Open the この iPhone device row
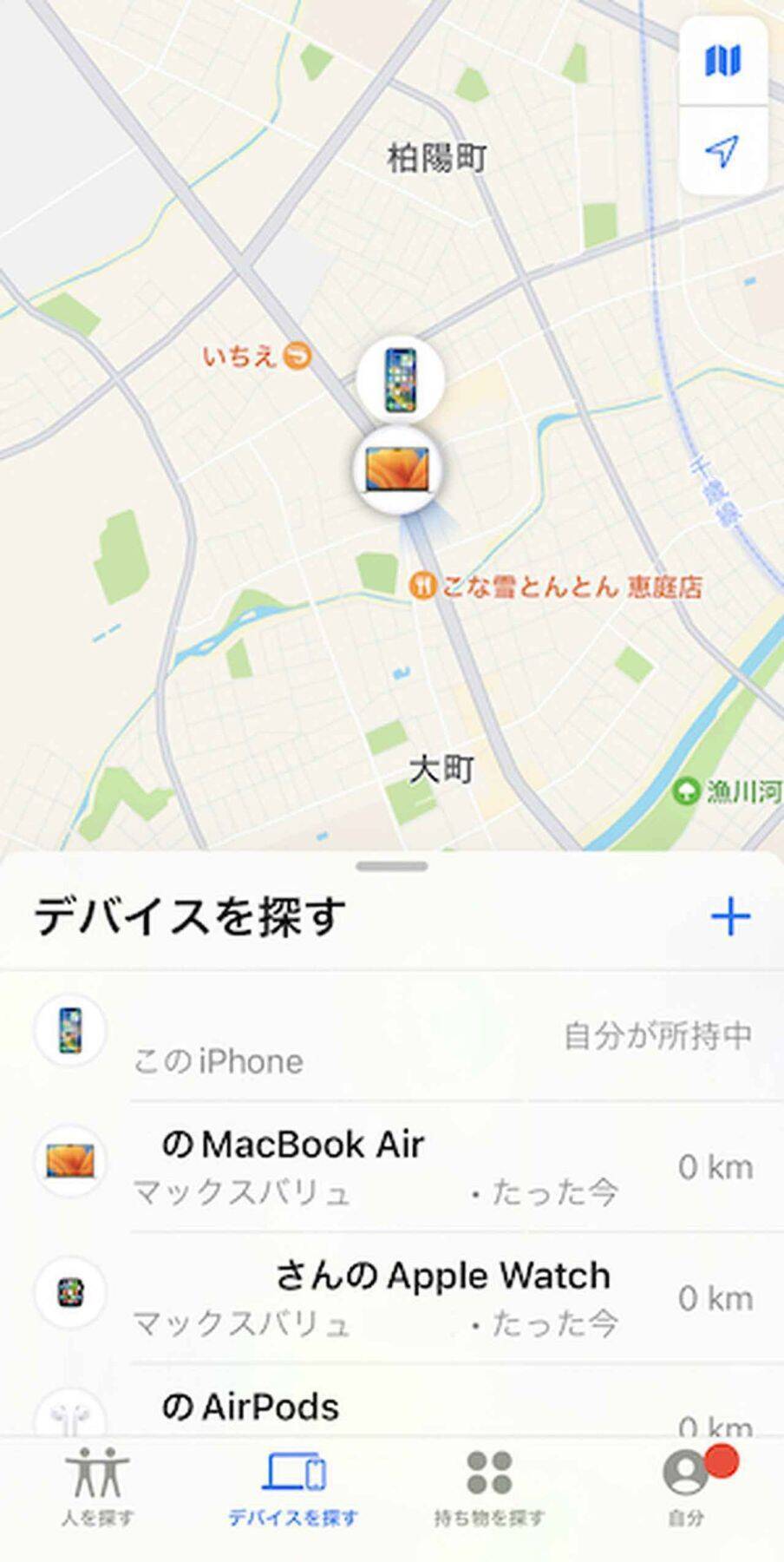The width and height of the screenshot is (784, 1562). tap(392, 1037)
